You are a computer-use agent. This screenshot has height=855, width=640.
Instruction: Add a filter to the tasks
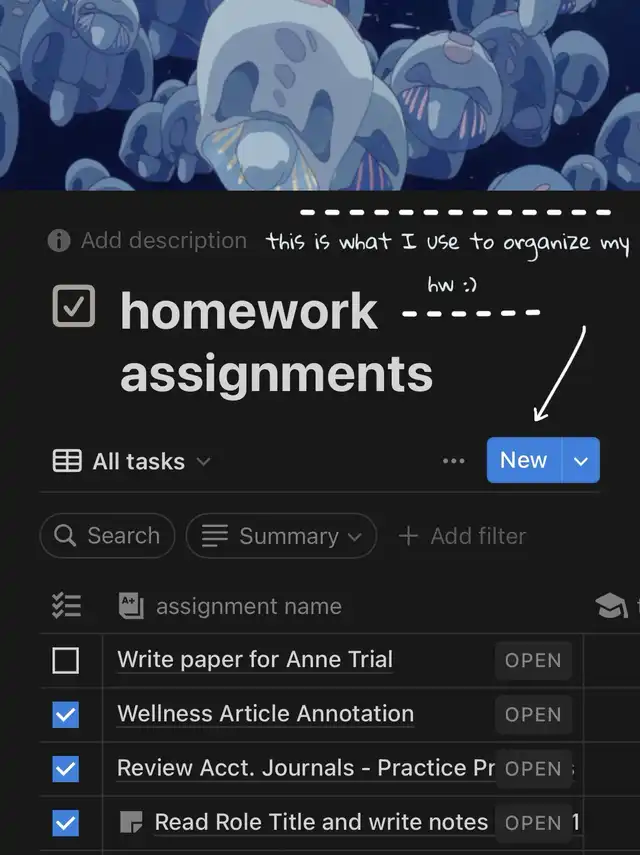pos(462,536)
